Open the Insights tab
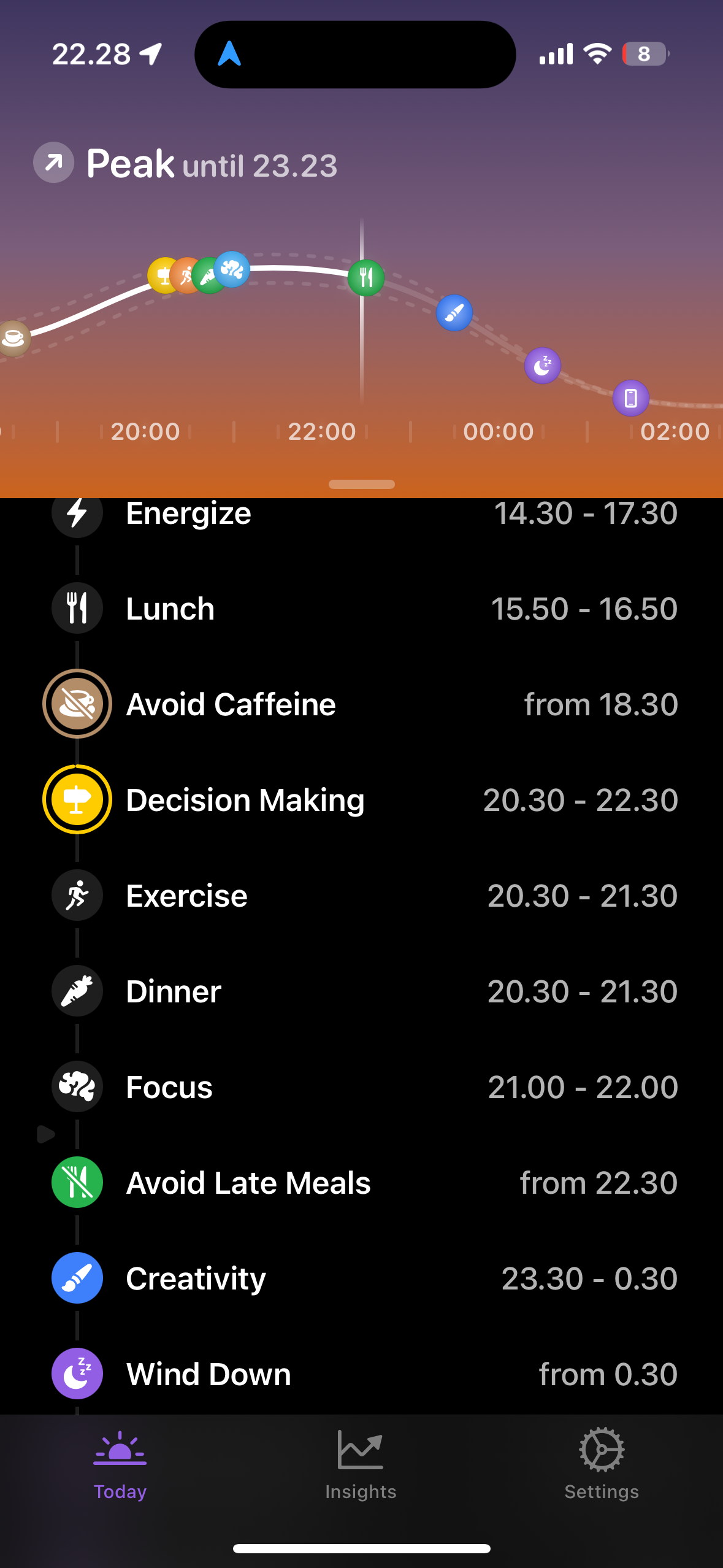The image size is (723, 1568). pos(361,1464)
